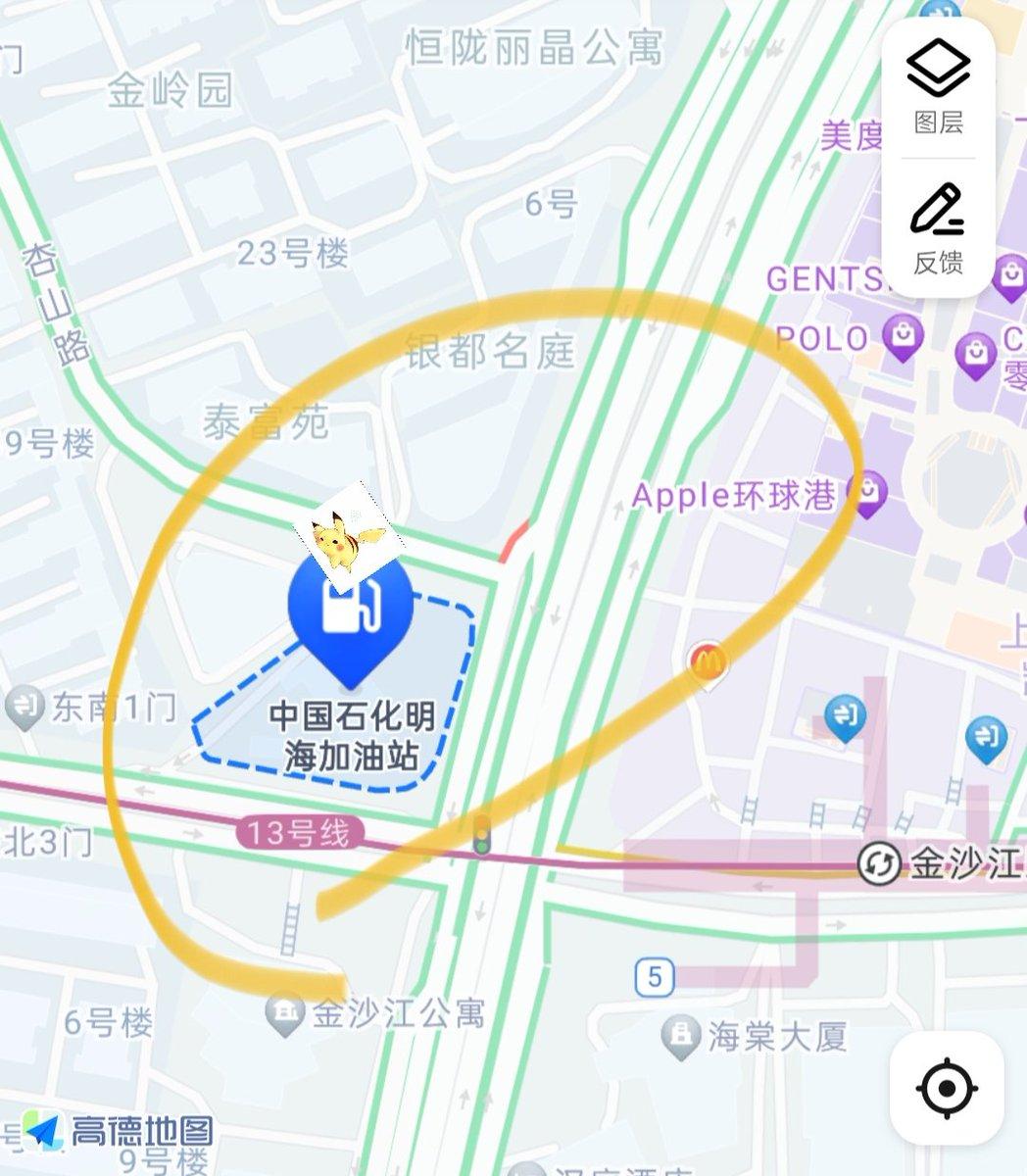1027x1176 pixels.
Task: Select the 东南1门 gate marker
Action: tap(23, 708)
